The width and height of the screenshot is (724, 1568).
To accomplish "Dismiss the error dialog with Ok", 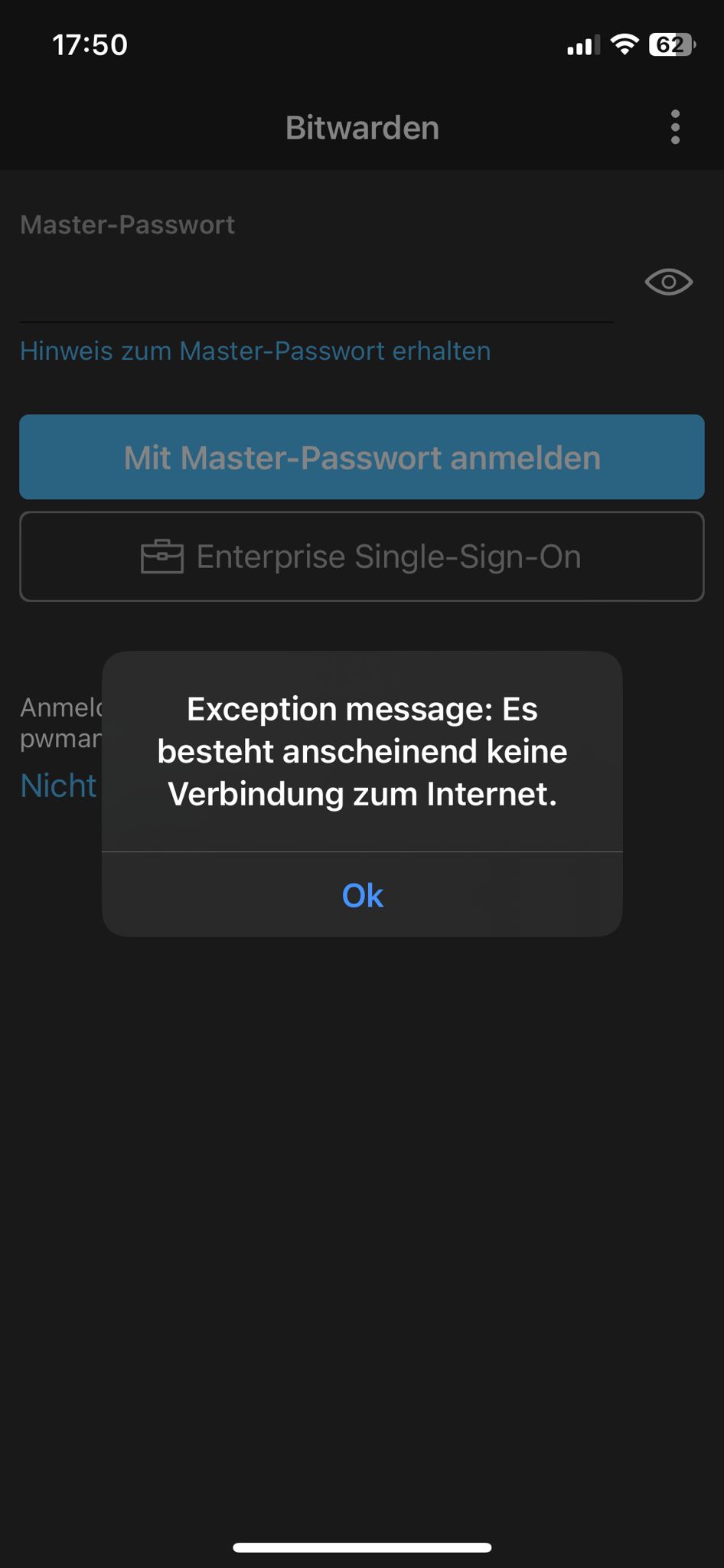I will coord(362,895).
